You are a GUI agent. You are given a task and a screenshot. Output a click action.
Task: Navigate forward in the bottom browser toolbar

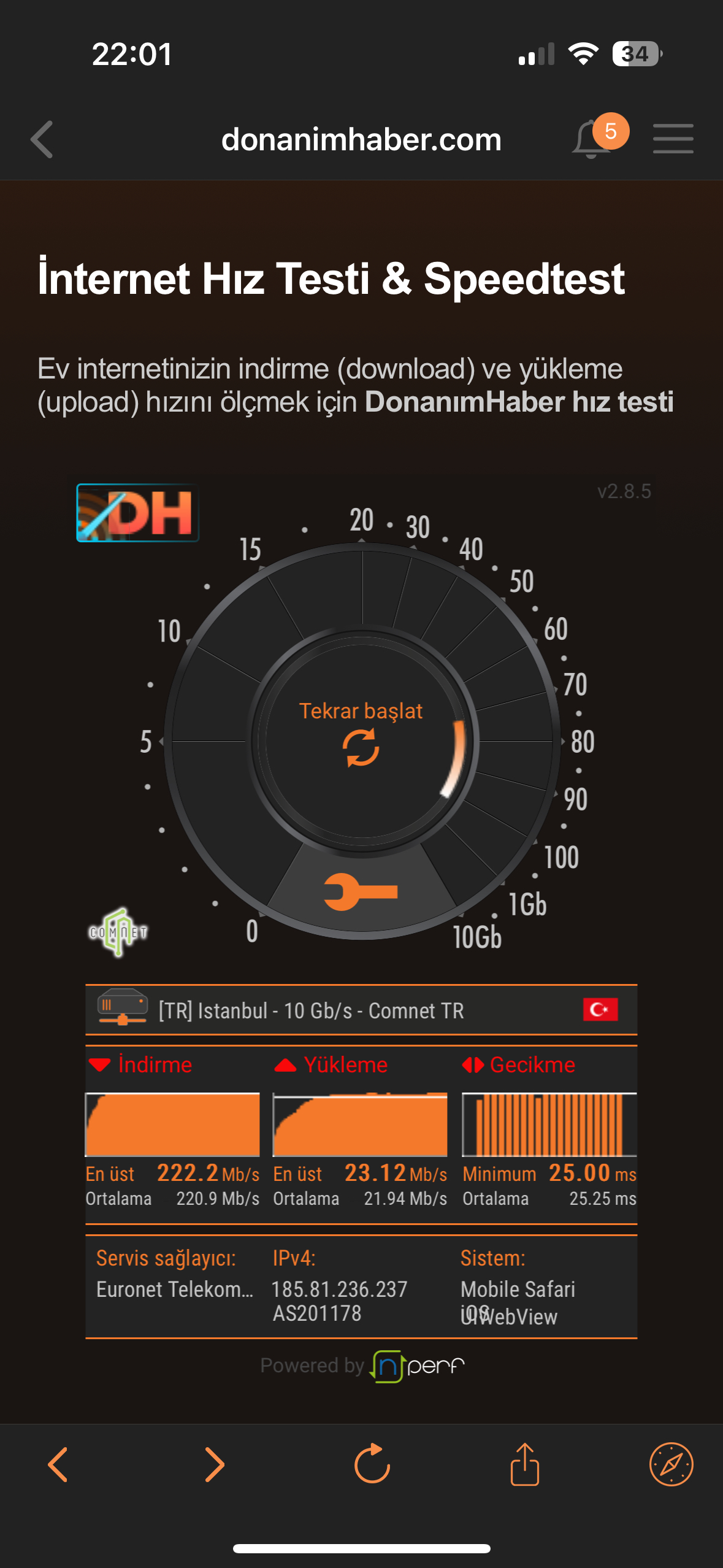point(214,1464)
